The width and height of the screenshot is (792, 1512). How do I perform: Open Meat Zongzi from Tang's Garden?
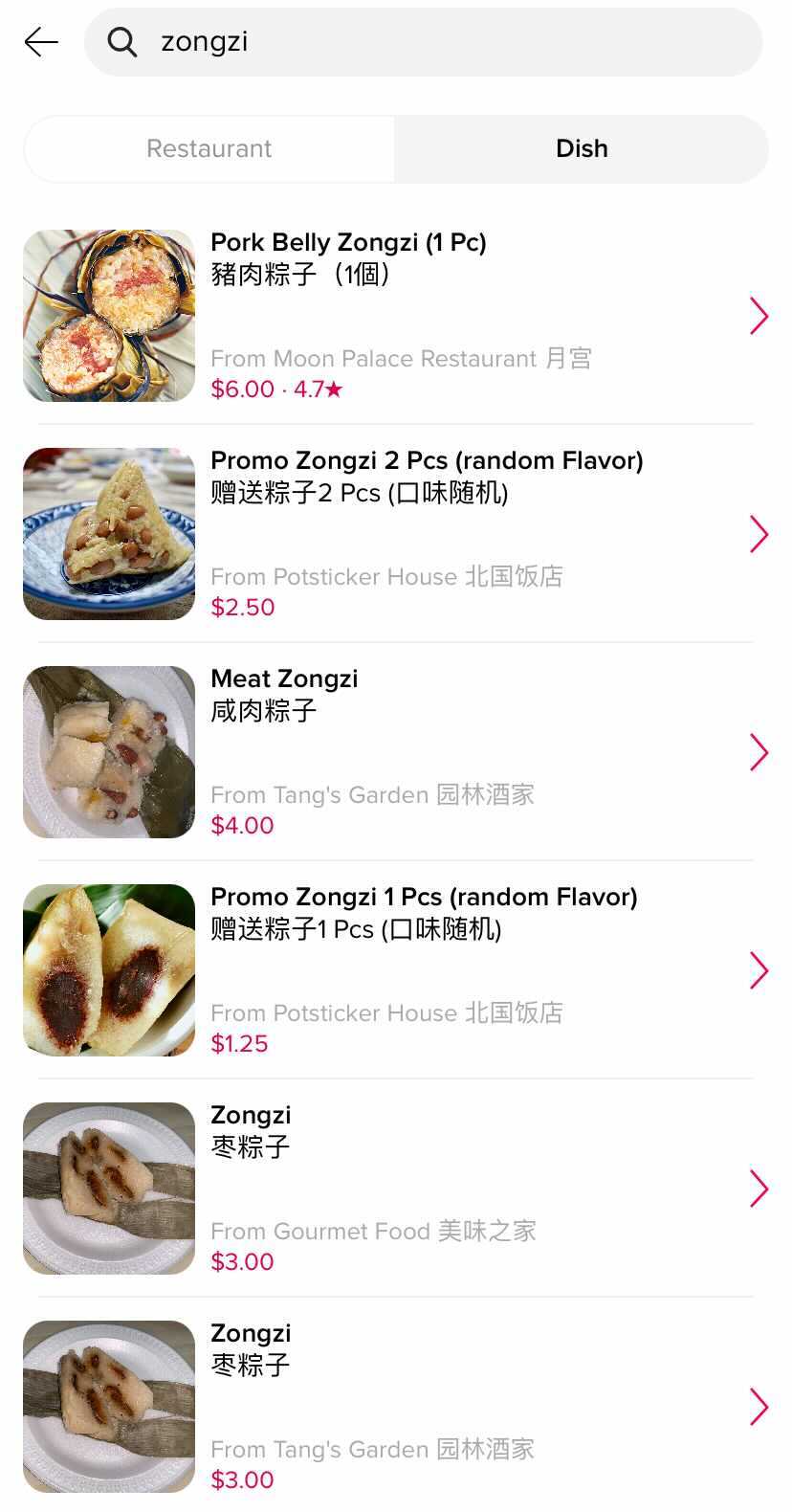(396, 752)
